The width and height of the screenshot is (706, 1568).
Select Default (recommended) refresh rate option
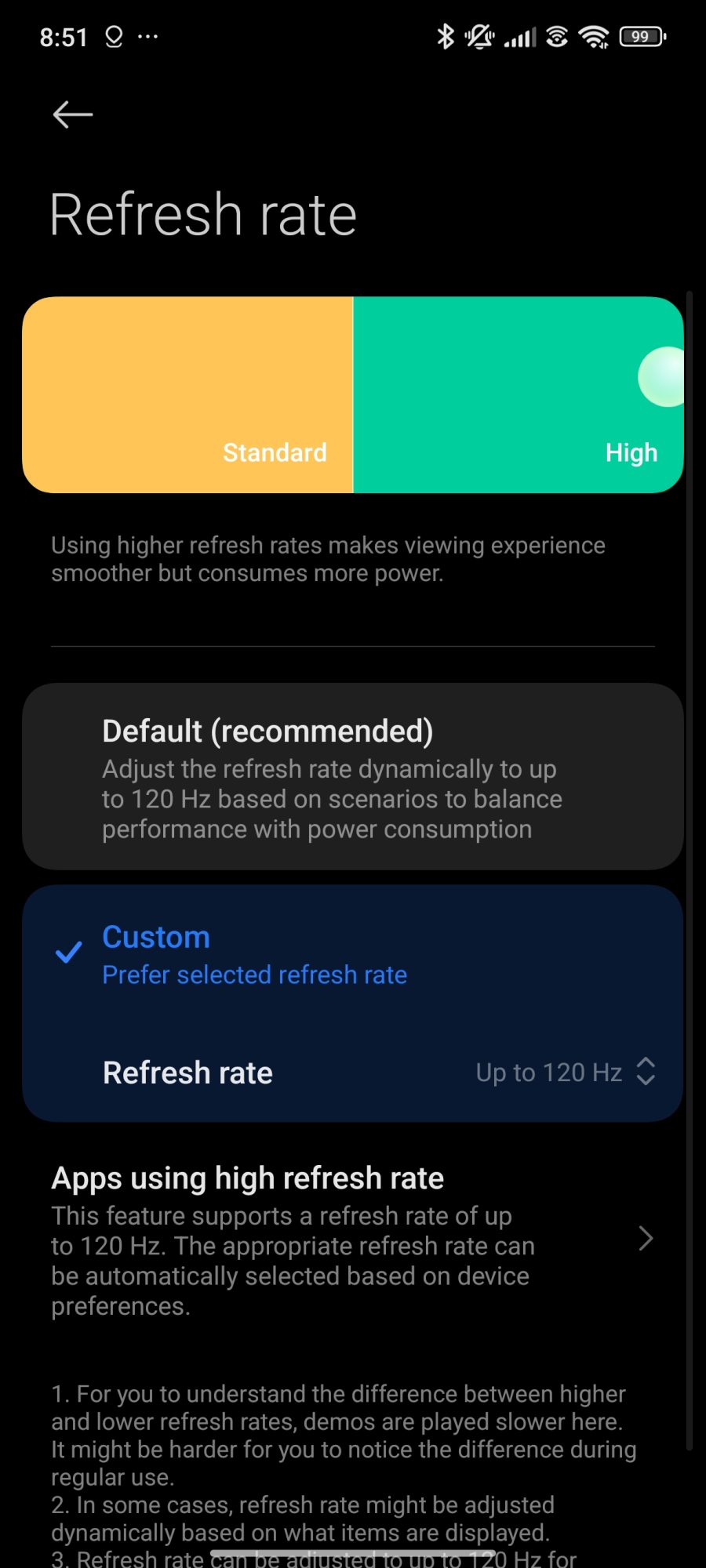(352, 776)
